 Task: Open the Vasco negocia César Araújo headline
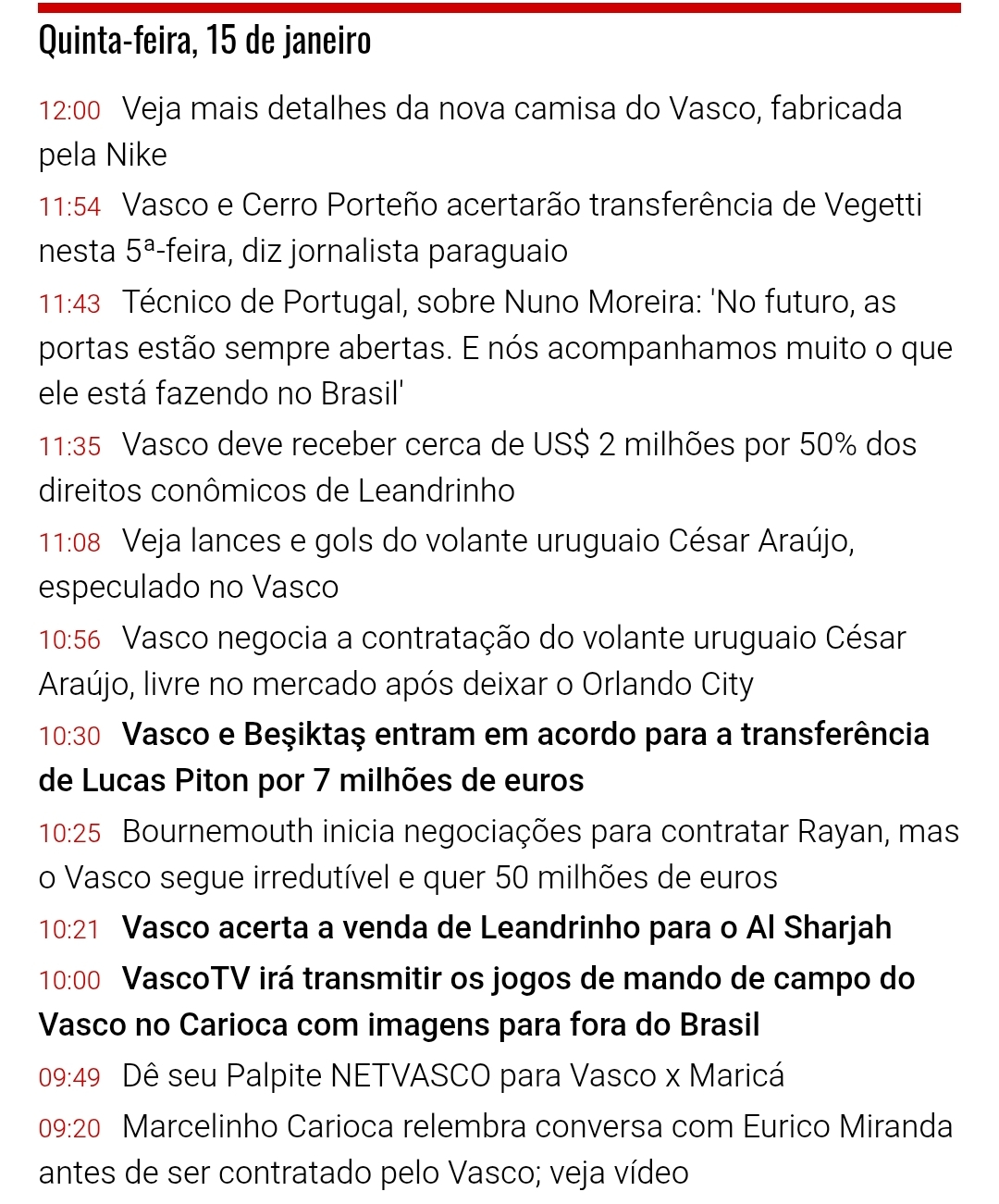coord(513,639)
